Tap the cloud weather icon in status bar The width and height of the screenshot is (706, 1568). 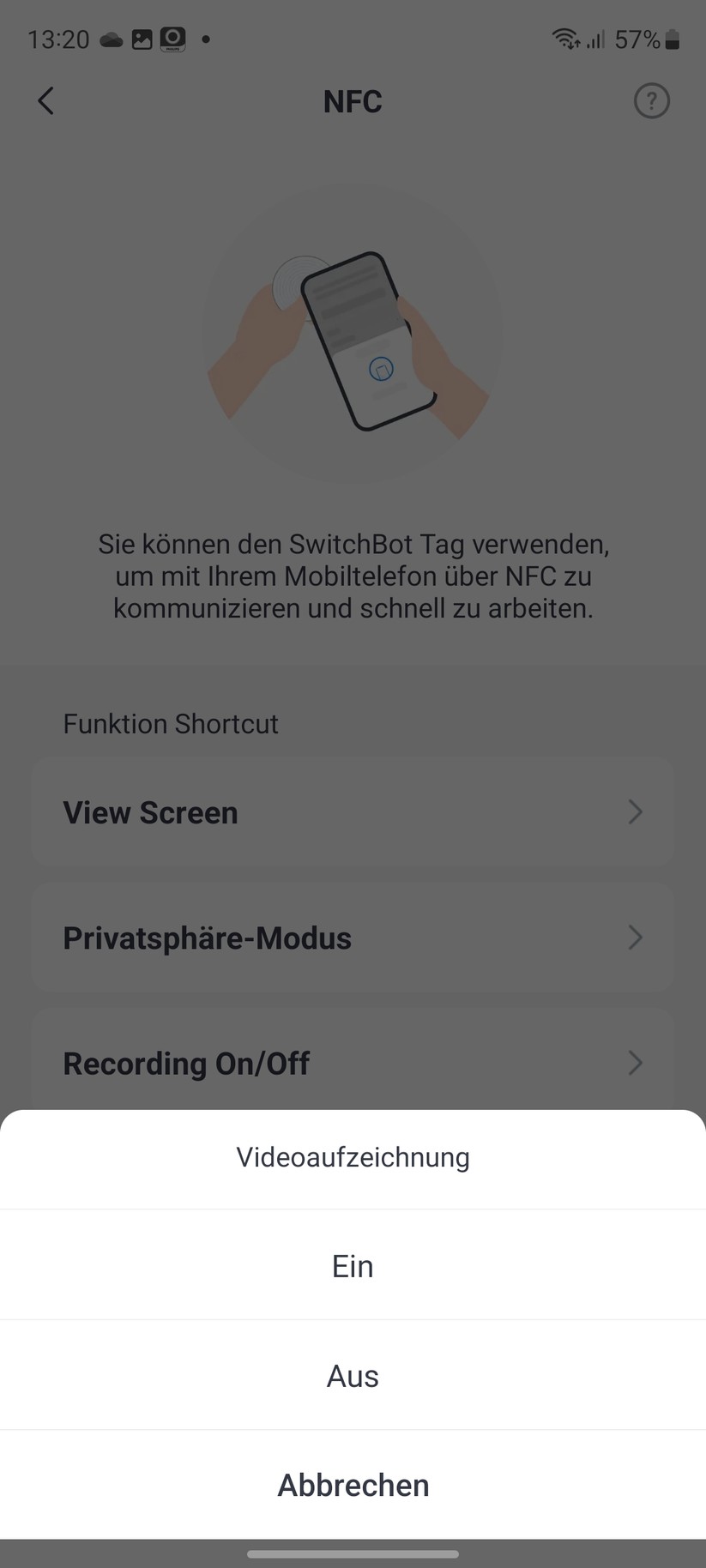[112, 39]
